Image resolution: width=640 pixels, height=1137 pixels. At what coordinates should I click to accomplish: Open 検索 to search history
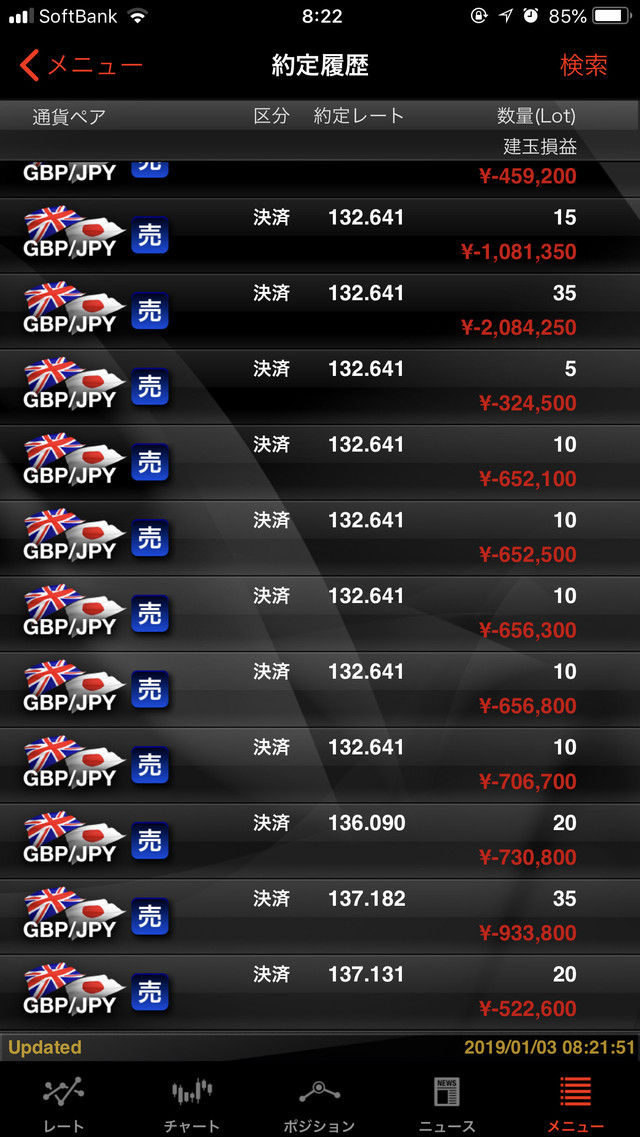point(583,66)
